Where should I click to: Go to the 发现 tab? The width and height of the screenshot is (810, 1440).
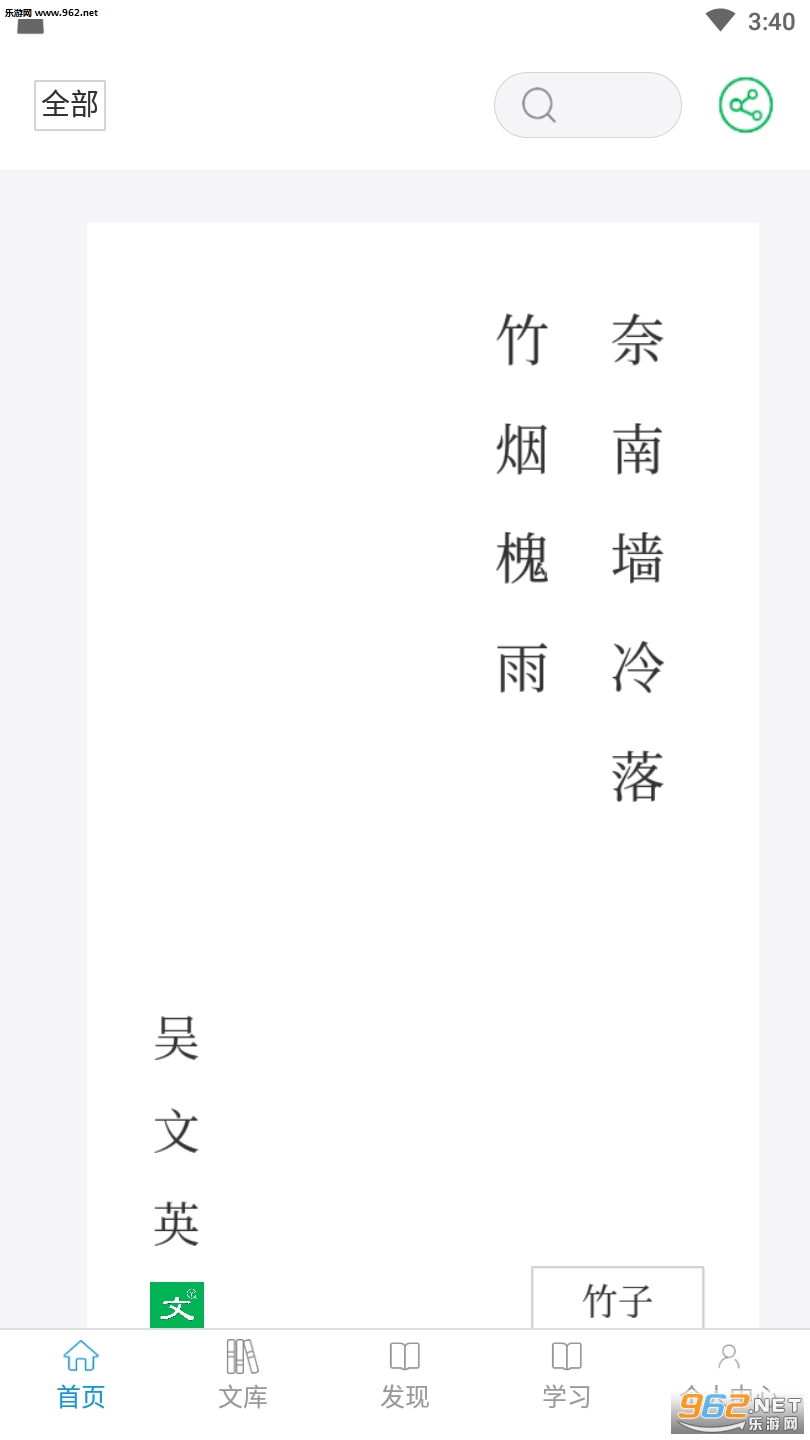(405, 1376)
